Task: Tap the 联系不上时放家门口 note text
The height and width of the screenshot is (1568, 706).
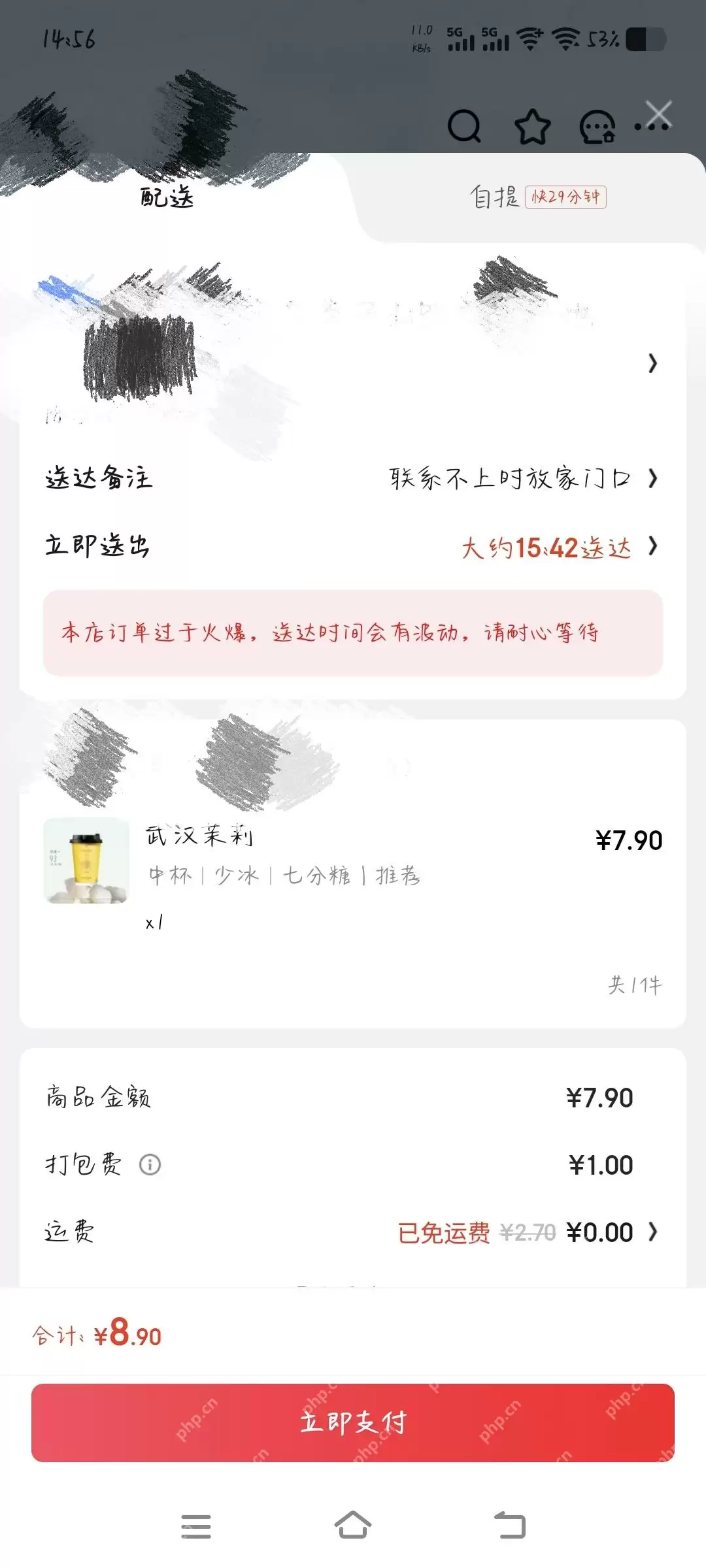Action: click(x=510, y=478)
